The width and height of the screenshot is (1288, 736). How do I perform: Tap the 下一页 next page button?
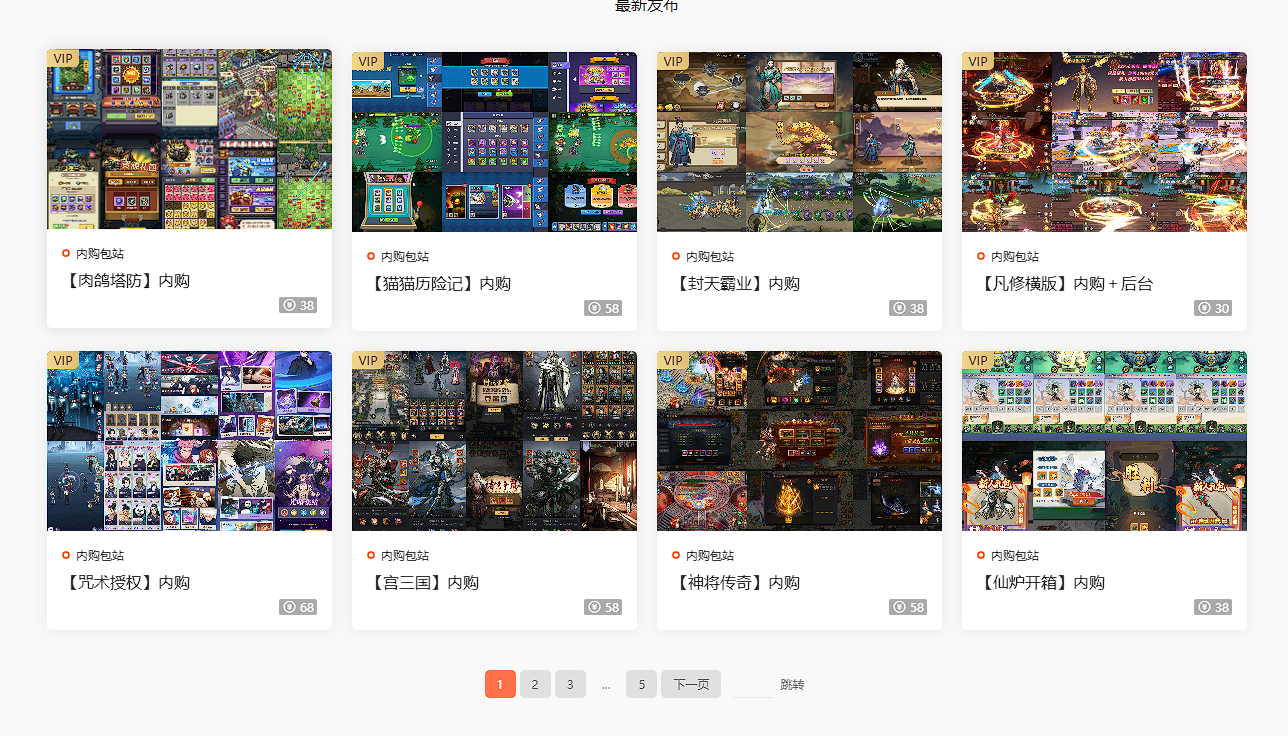(691, 684)
